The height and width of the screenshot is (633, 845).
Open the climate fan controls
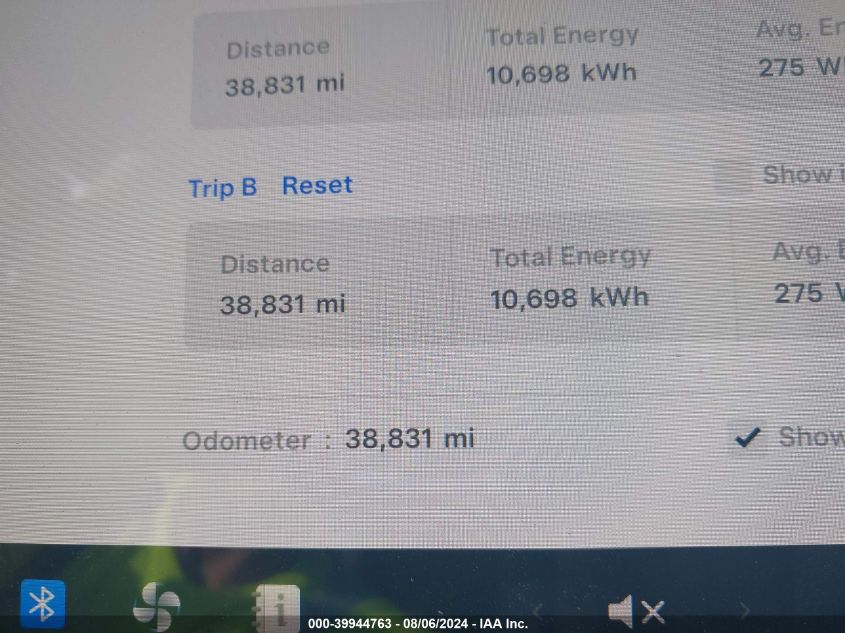[x=157, y=605]
